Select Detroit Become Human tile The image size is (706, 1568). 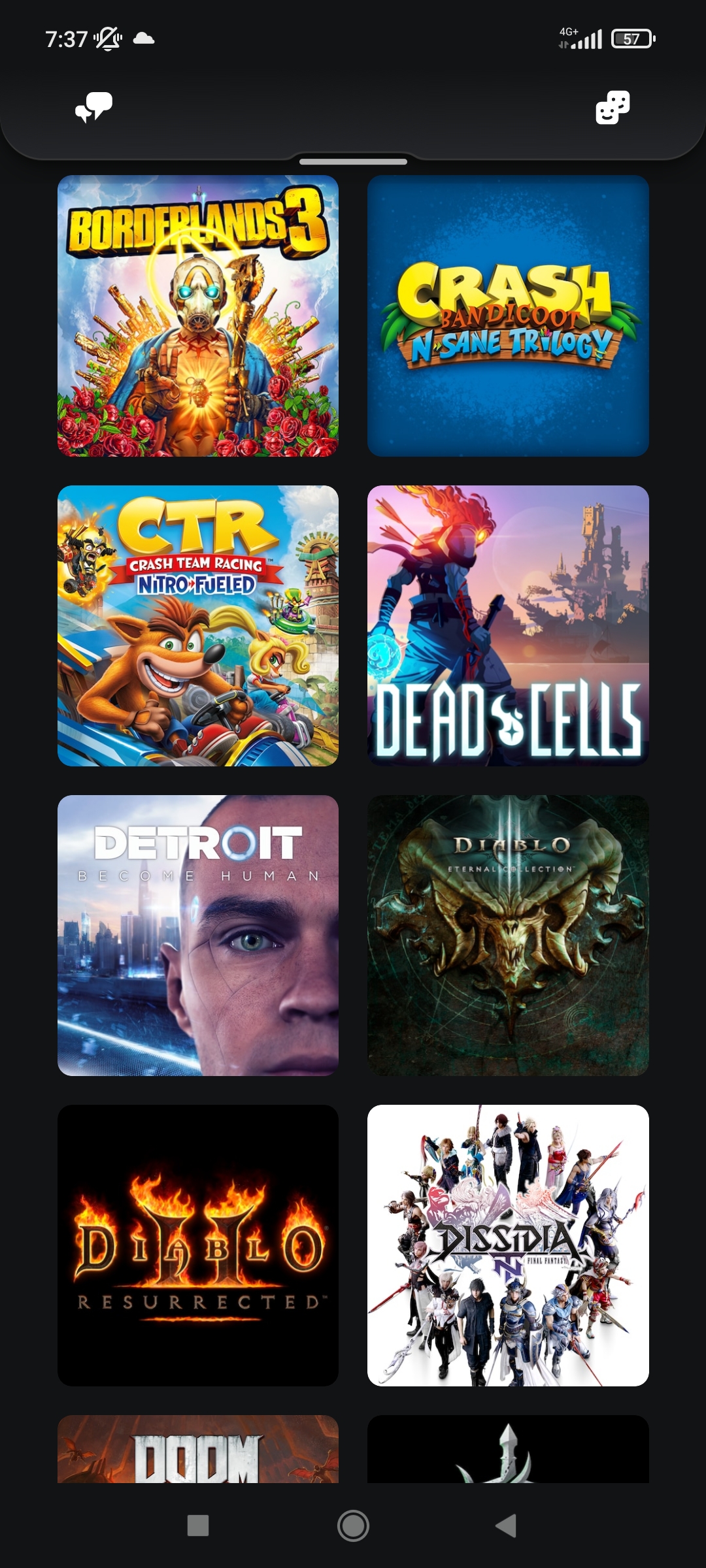tap(198, 936)
